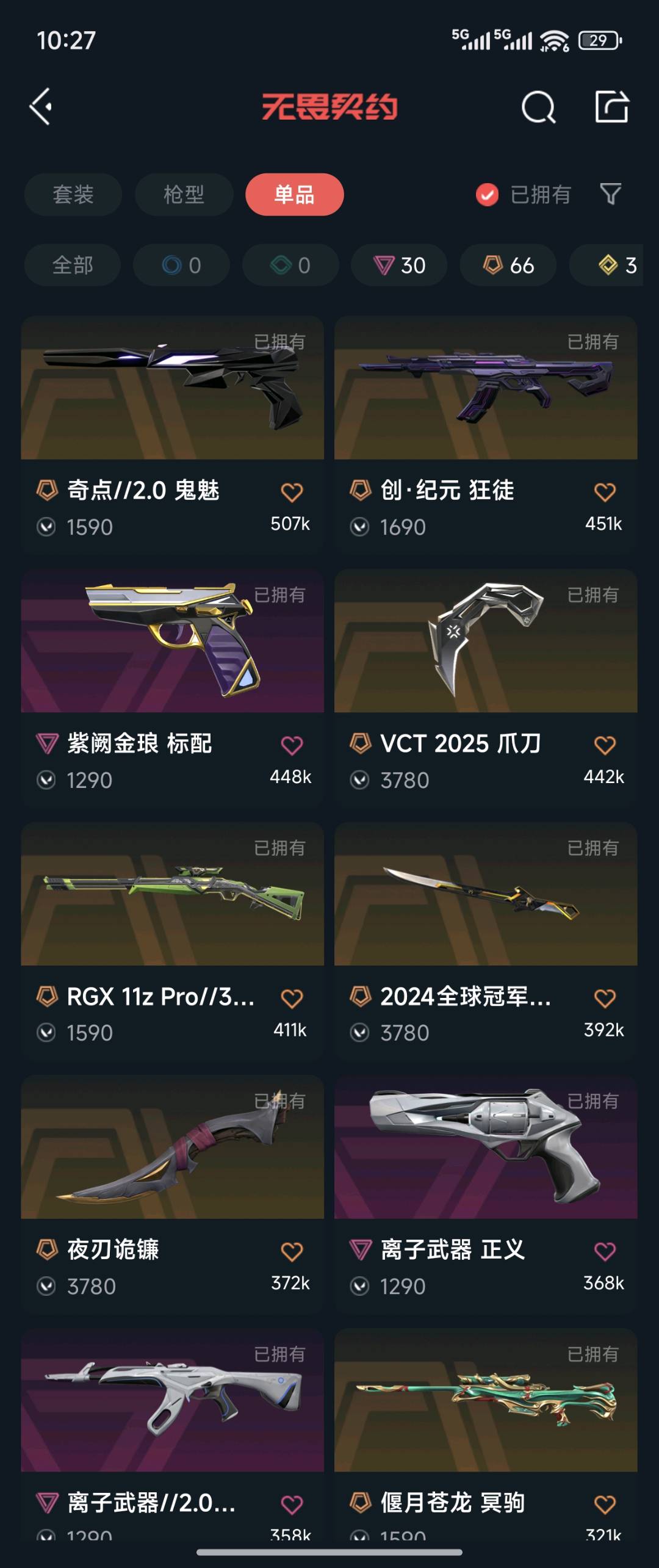Select the 单品 tab
Viewport: 659px width, 1568px height.
294,195
